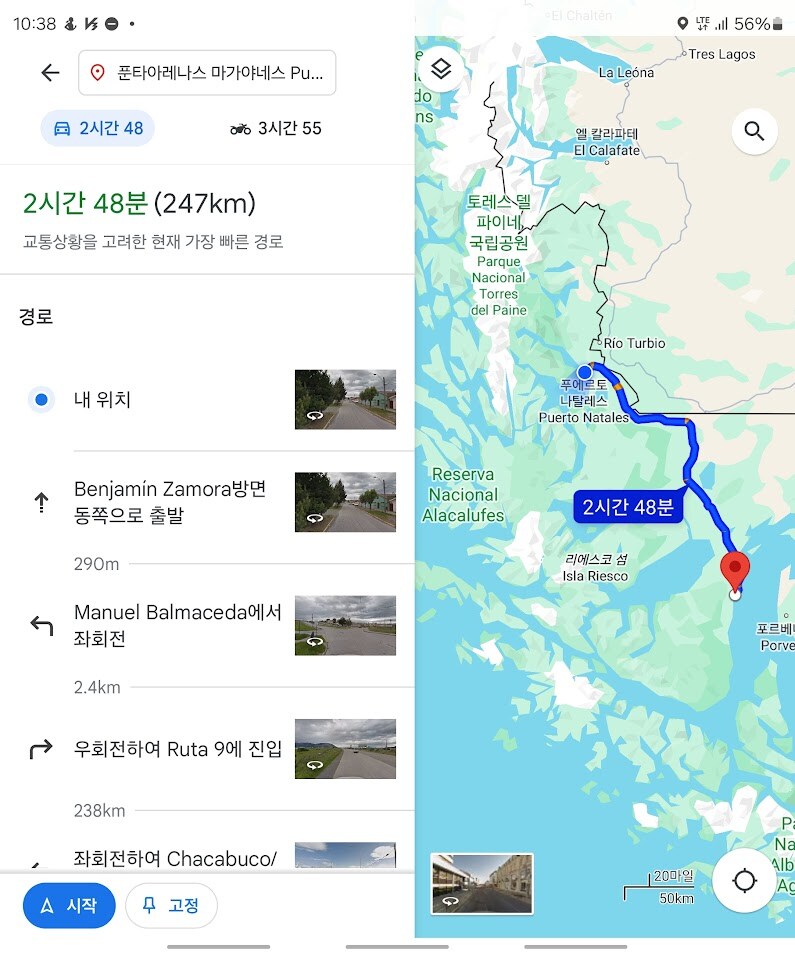The height and width of the screenshot is (955, 795).
Task: Open the Benjamín Zamora방면 departure step
Action: [x=170, y=502]
